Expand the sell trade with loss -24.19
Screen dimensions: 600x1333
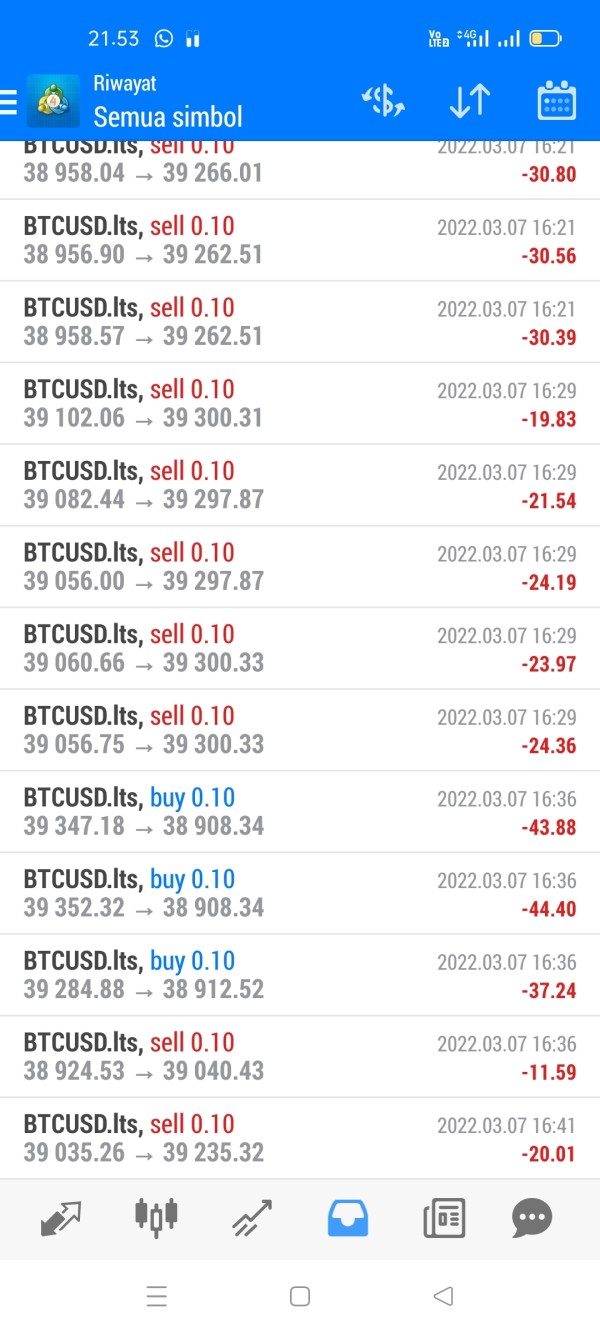pyautogui.click(x=300, y=567)
